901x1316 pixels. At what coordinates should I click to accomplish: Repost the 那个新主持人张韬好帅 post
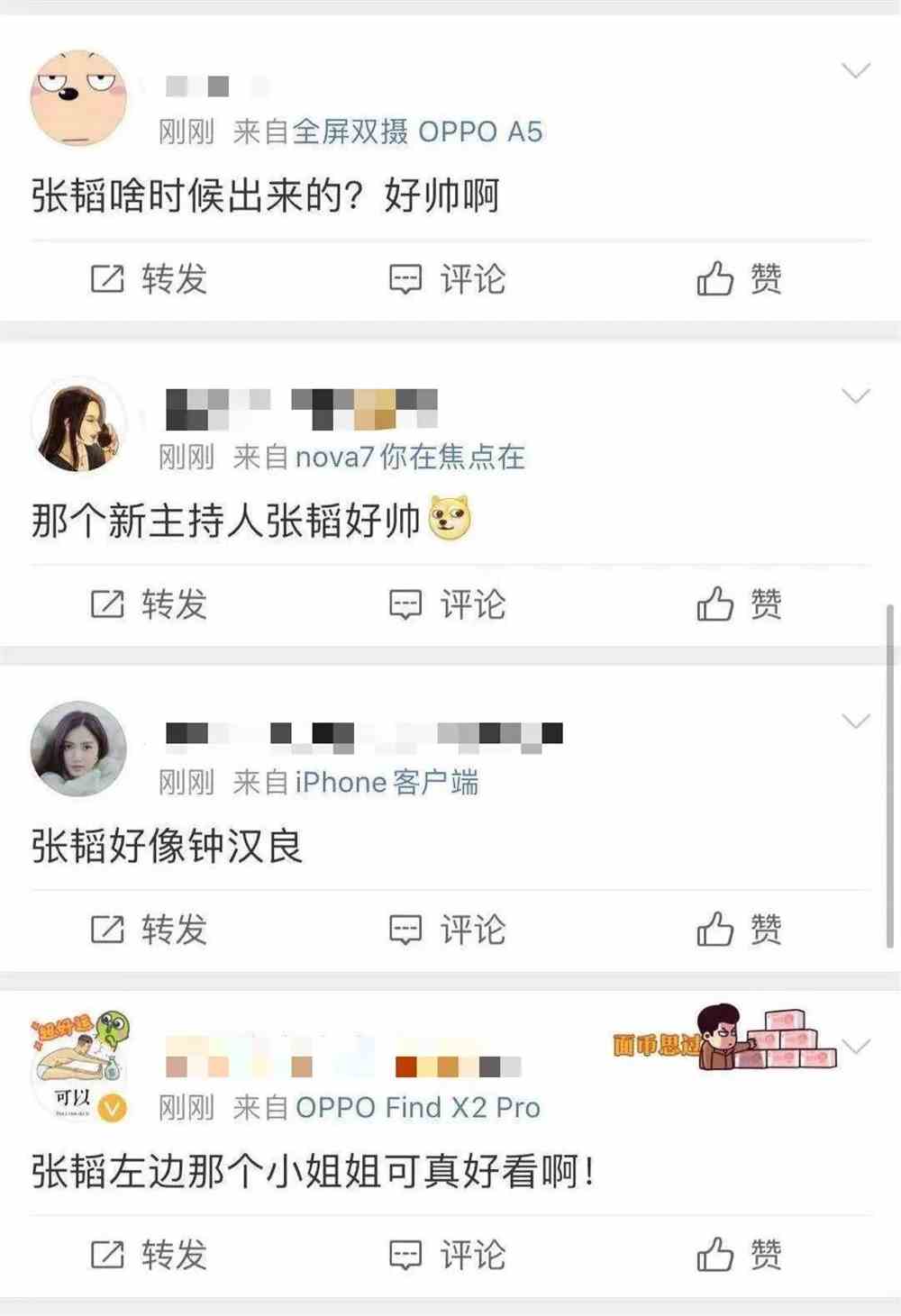click(x=149, y=604)
